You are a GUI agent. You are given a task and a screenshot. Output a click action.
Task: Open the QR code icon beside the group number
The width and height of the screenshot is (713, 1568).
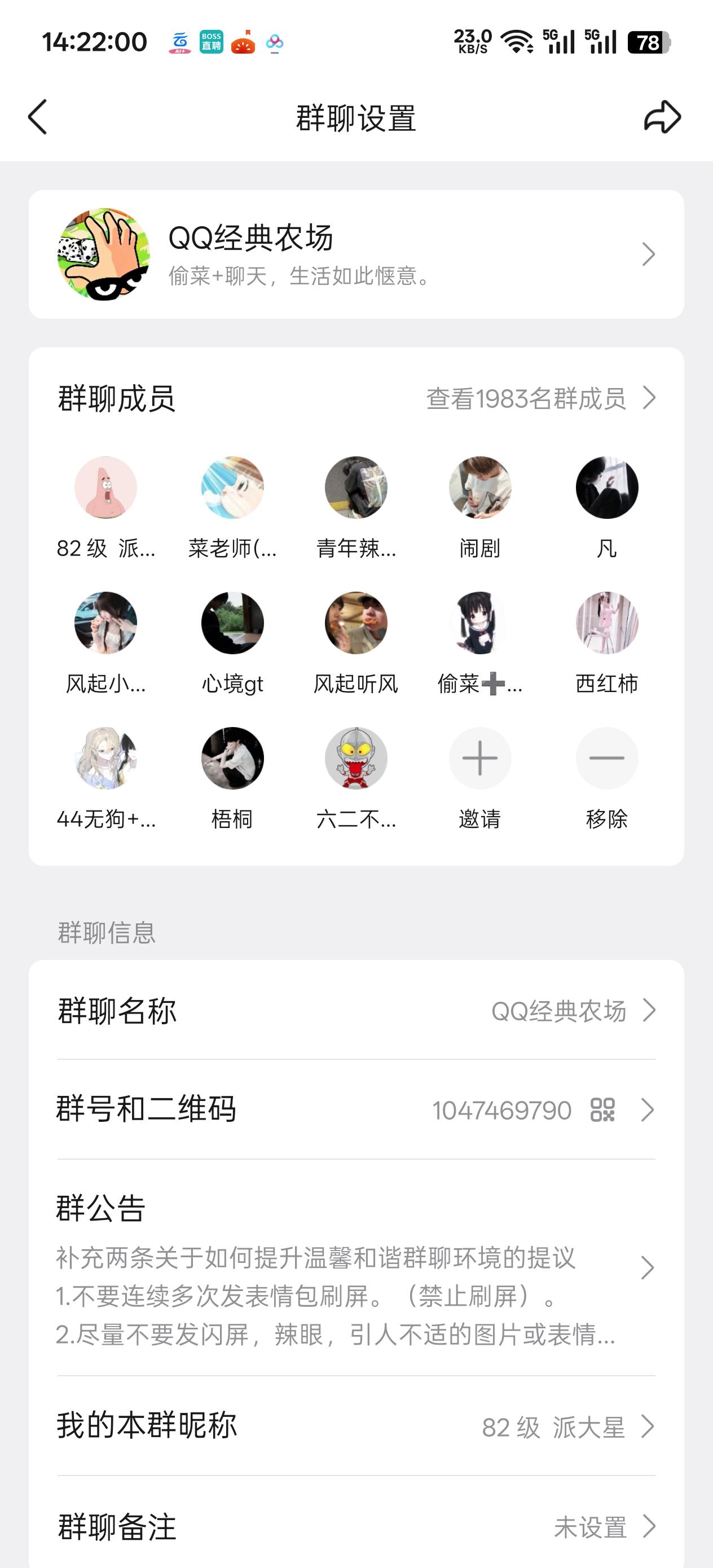click(604, 1108)
